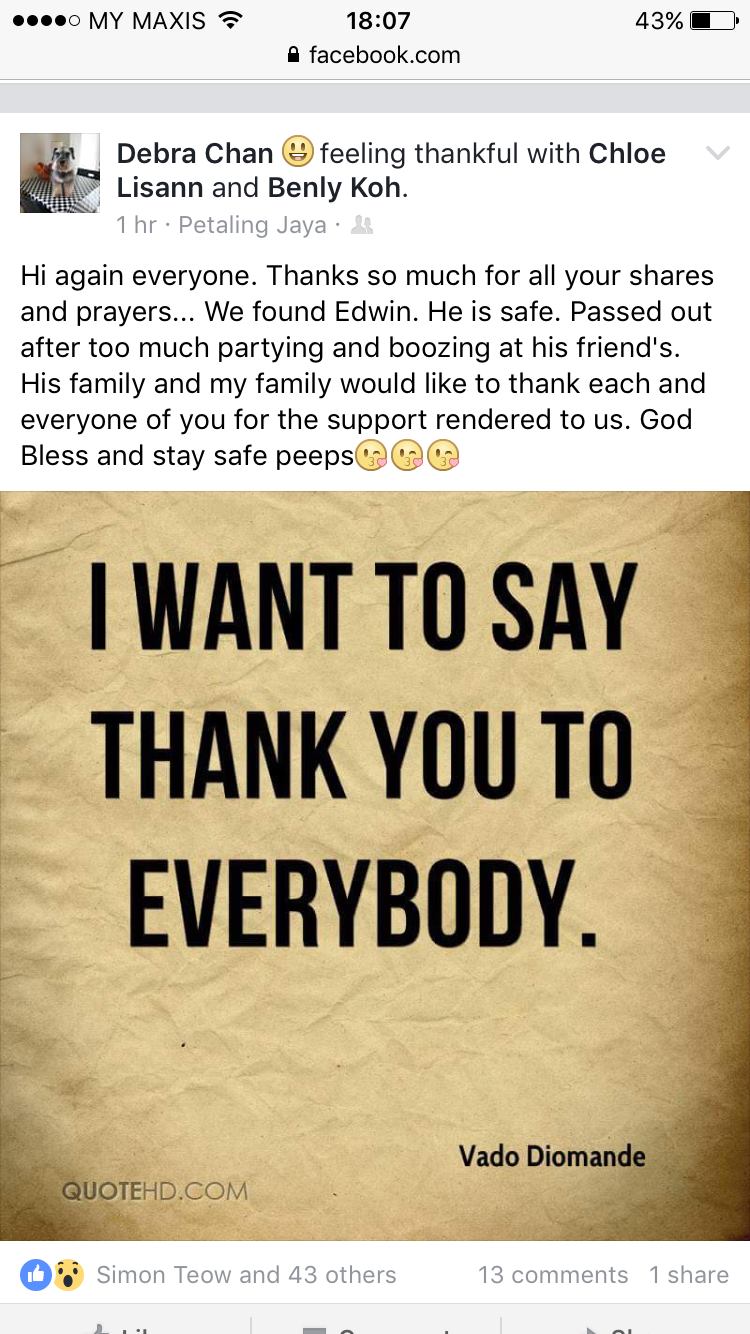Image resolution: width=750 pixels, height=1334 pixels.
Task: Tap the facebook.com address bar
Action: coord(375,55)
